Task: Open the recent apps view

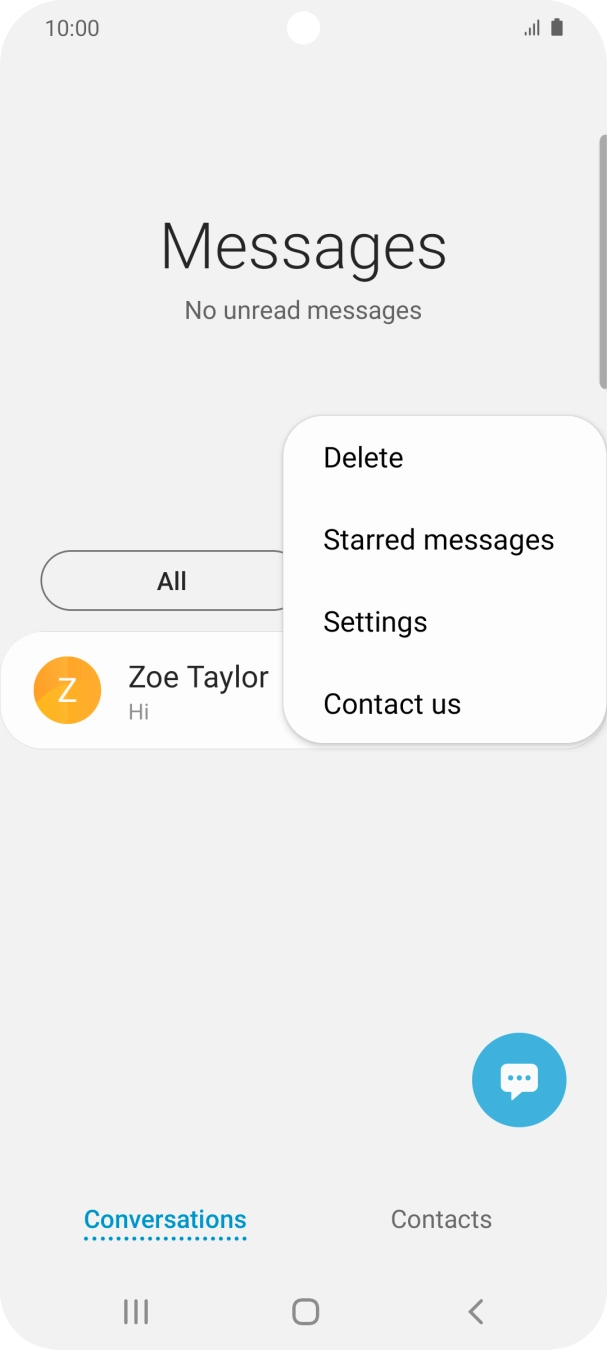Action: 136,1311
